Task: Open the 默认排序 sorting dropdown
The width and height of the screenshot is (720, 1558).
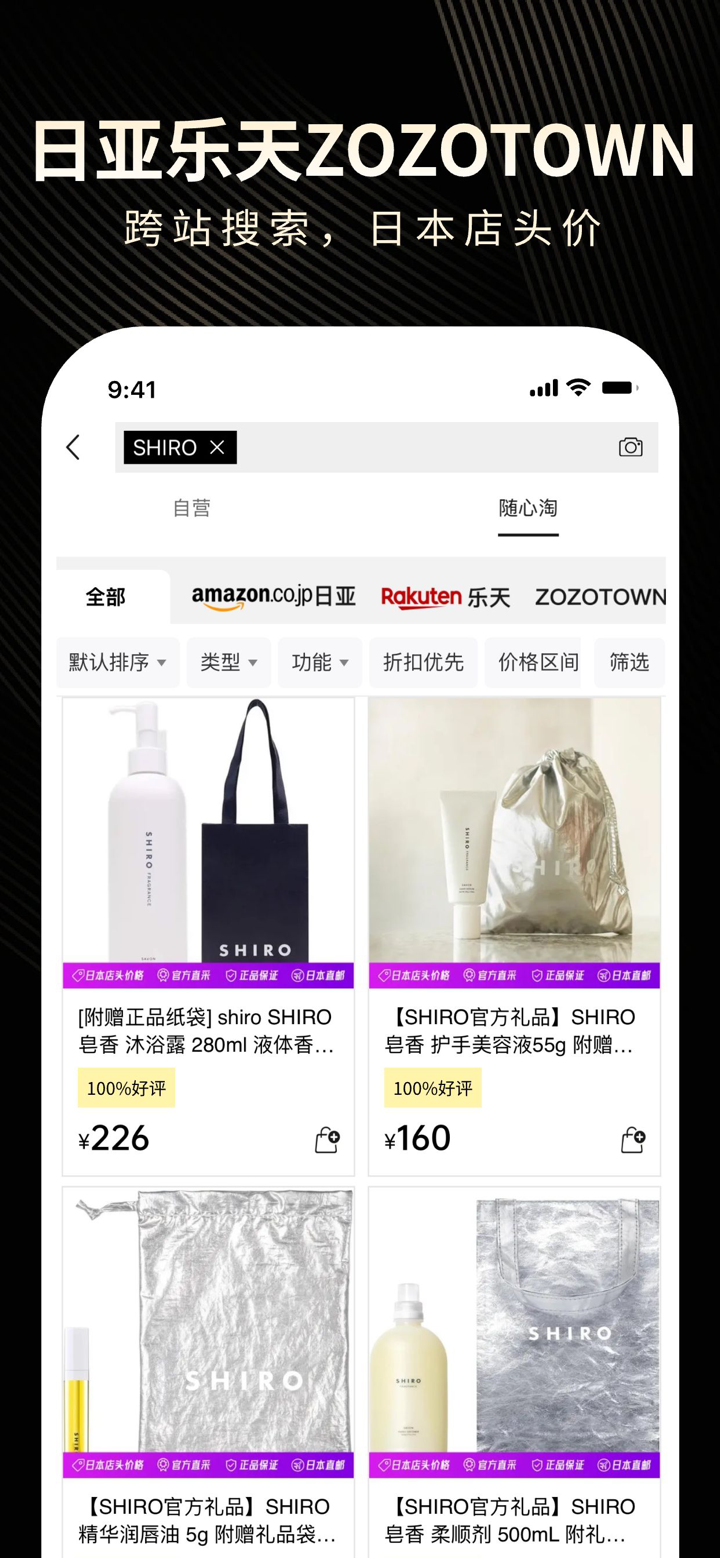Action: click(x=117, y=662)
